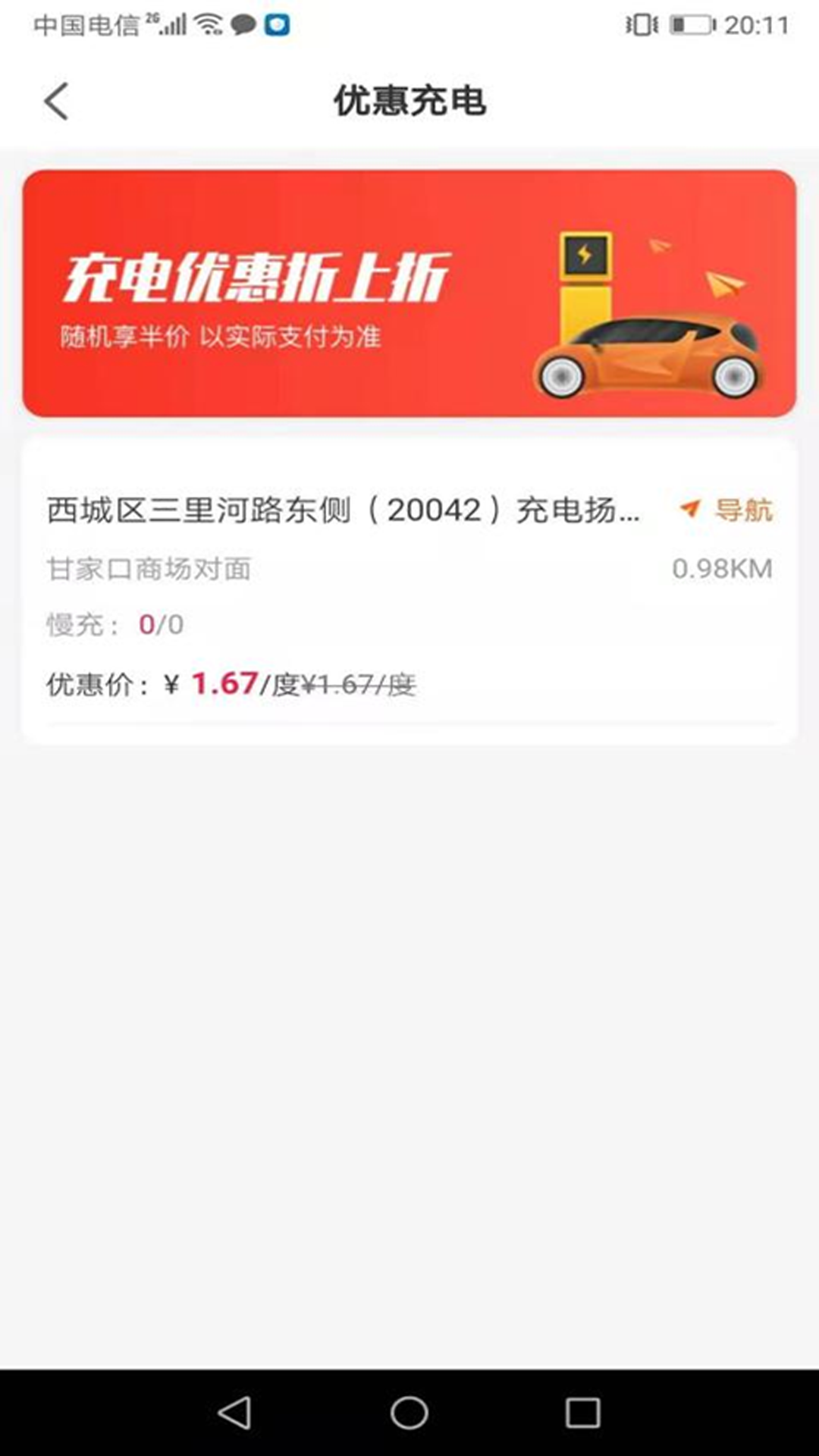Image resolution: width=819 pixels, height=1456 pixels.
Task: Tap the system home button
Action: point(409,1413)
